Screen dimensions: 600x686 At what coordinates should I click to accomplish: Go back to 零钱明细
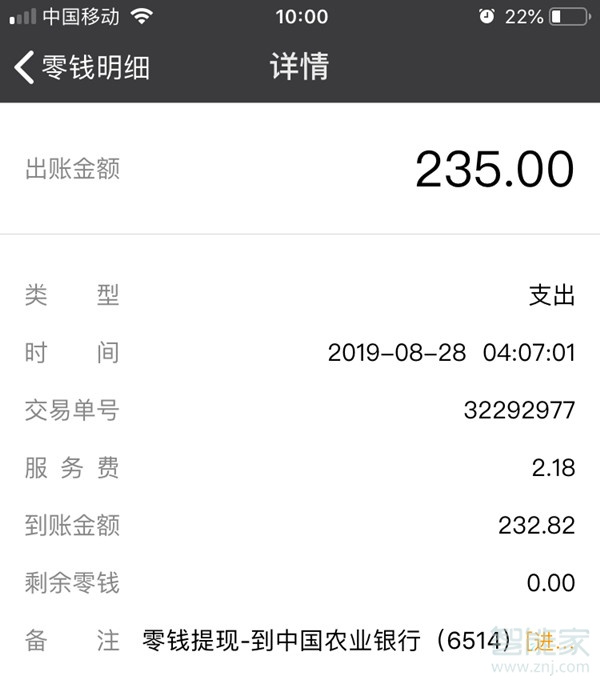[x=82, y=68]
